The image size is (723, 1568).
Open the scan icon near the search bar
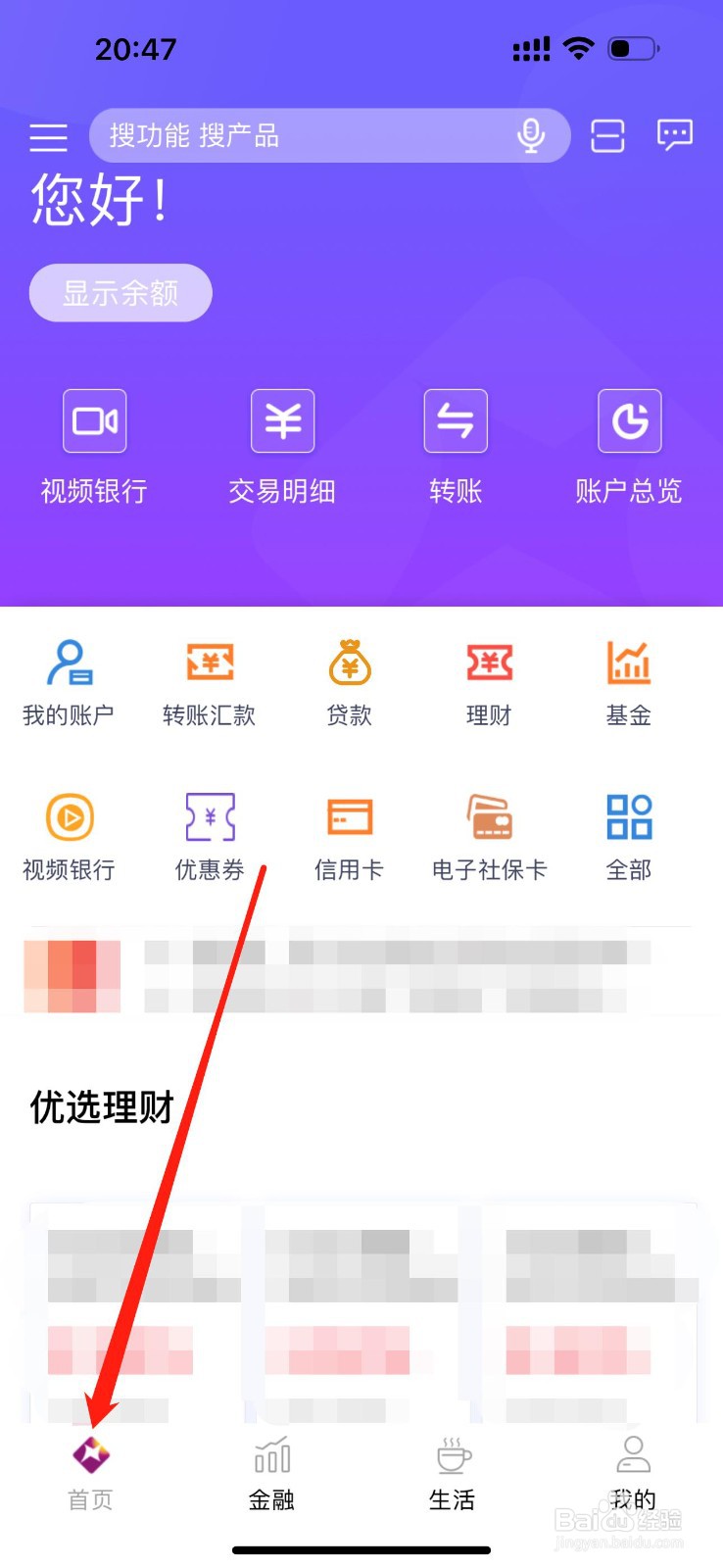pyautogui.click(x=607, y=136)
